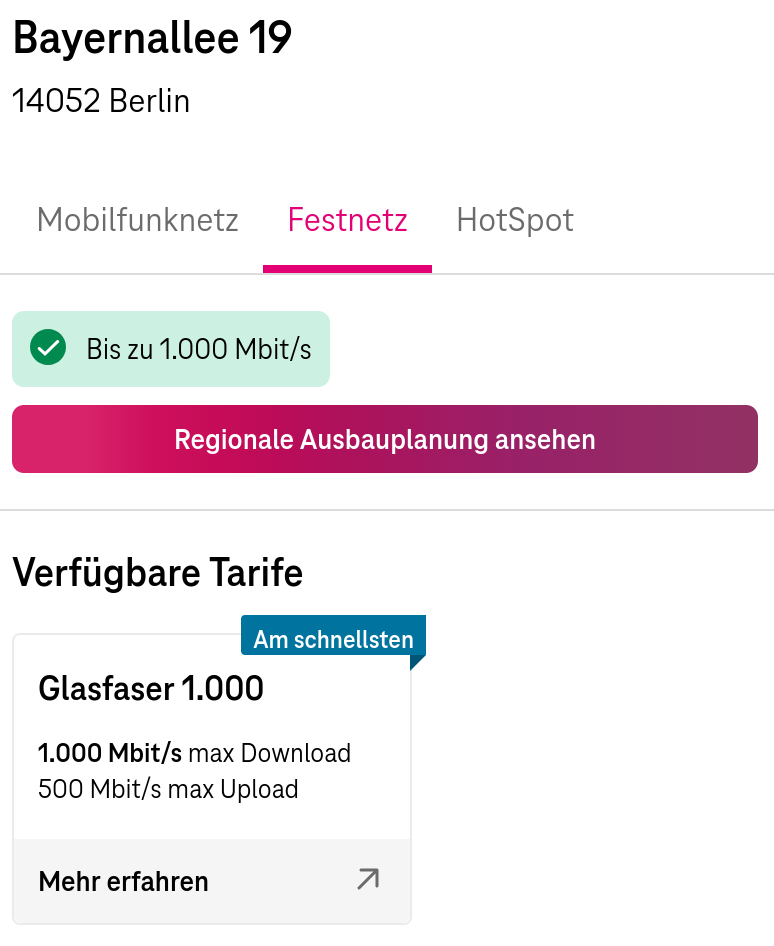Click the Verfügbare Tarife heading
This screenshot has width=774, height=946.
157,573
